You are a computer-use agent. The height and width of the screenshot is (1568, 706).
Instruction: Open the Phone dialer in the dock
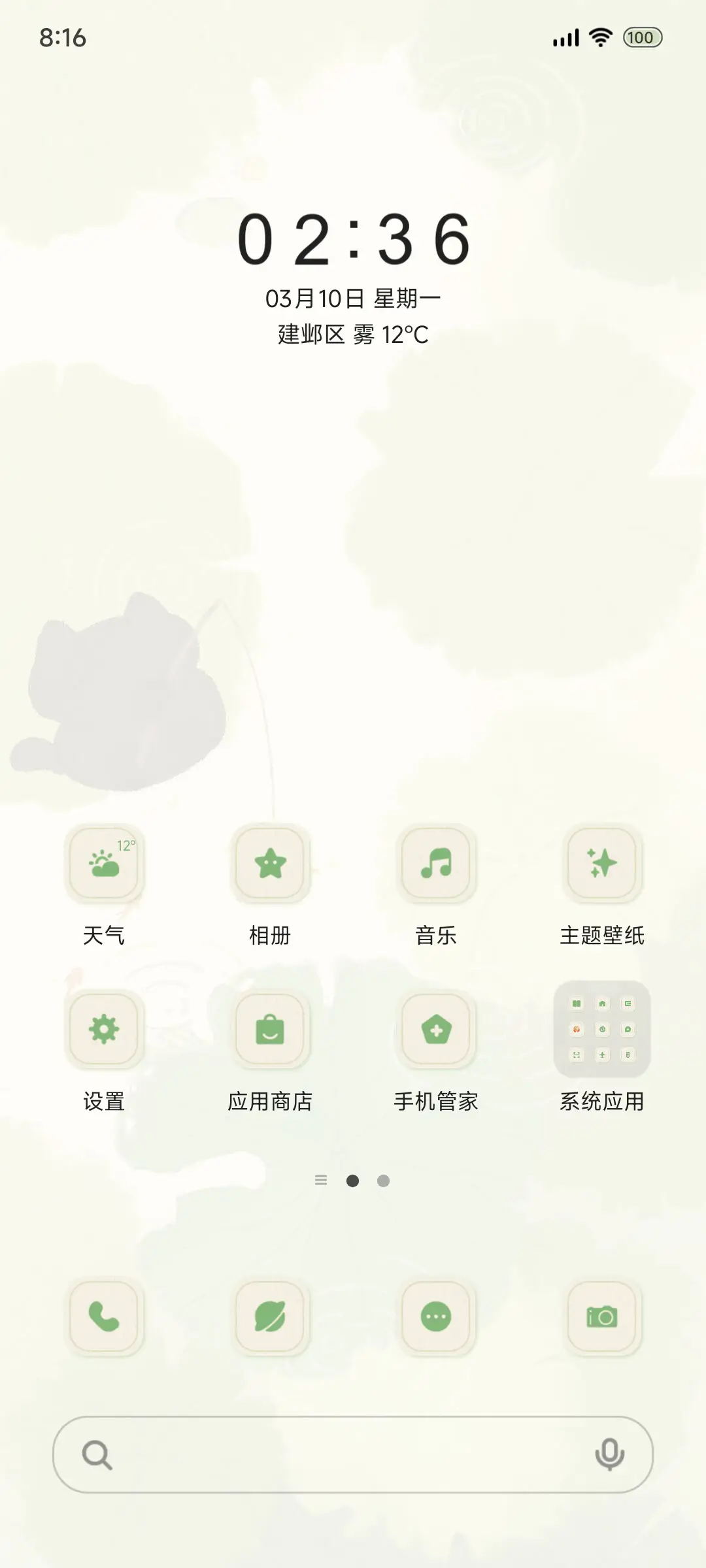point(105,1318)
